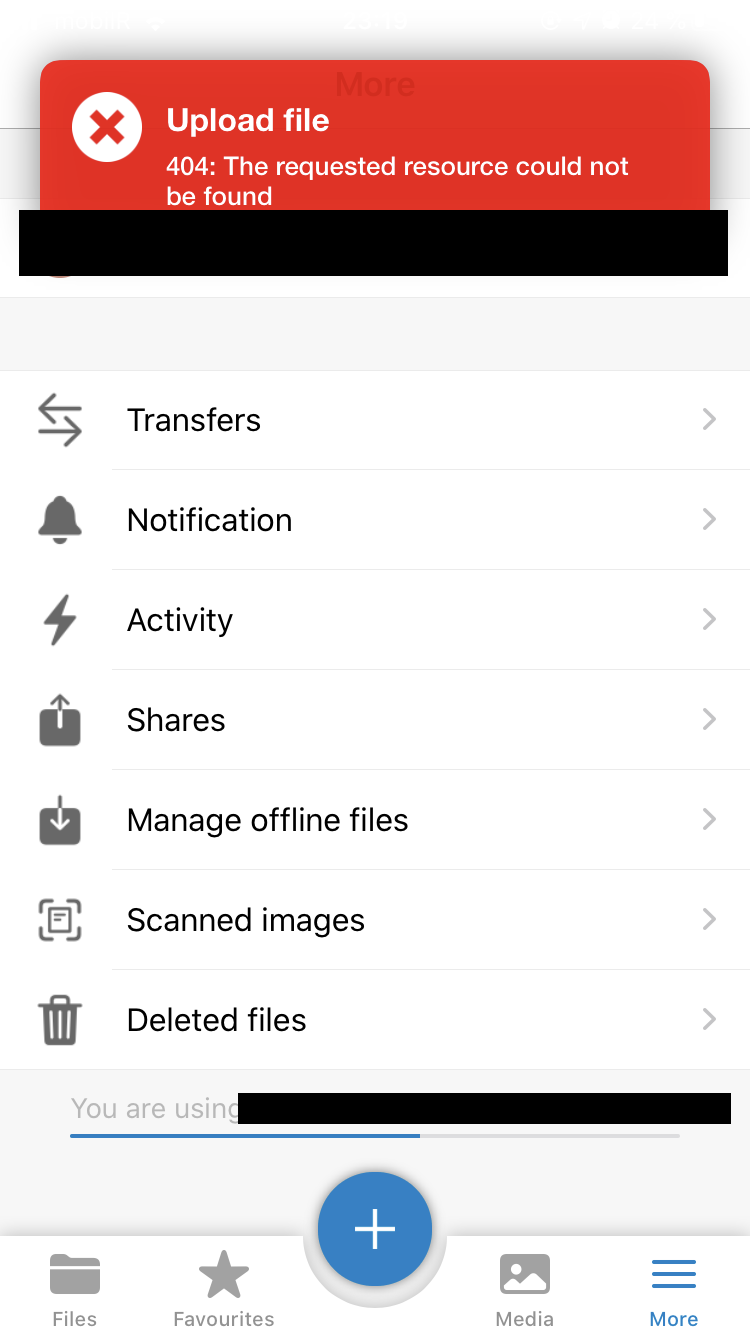The height and width of the screenshot is (1334, 750).
Task: Tap the blue plus button
Action: (375, 1229)
